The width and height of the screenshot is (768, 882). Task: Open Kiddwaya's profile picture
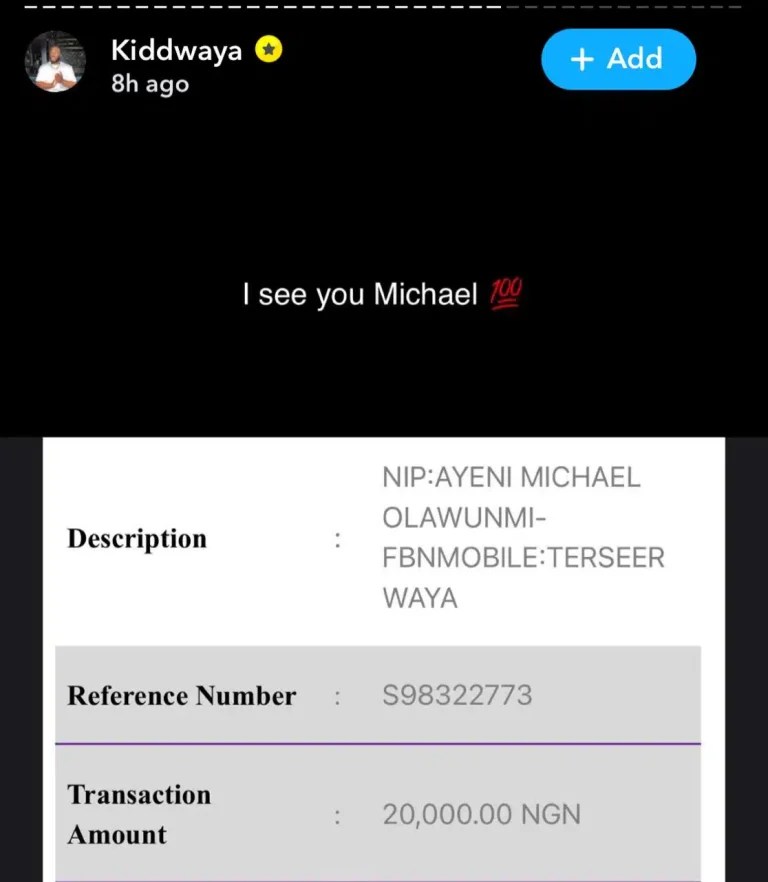[x=54, y=62]
